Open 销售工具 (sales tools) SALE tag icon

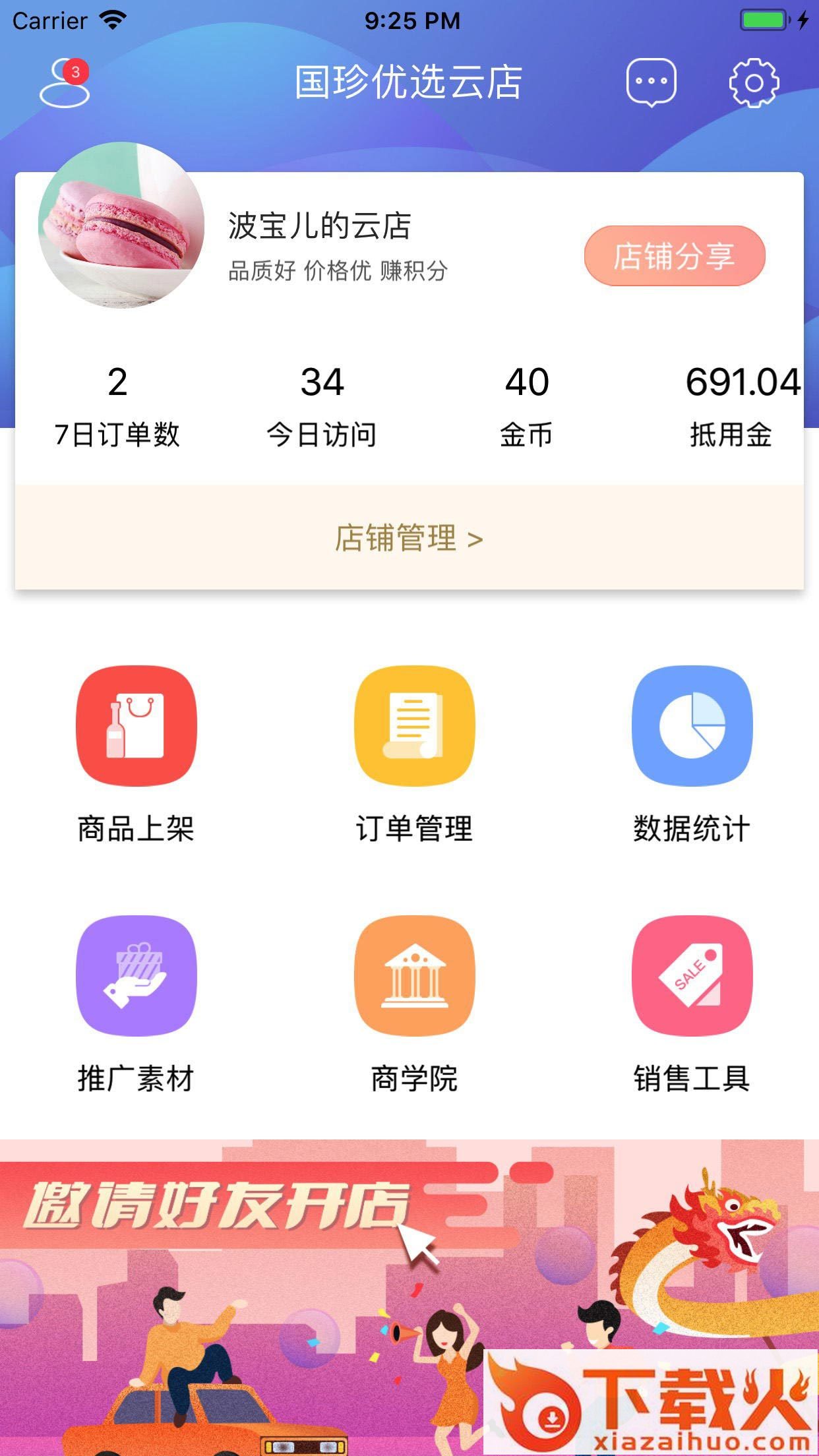pyautogui.click(x=692, y=979)
